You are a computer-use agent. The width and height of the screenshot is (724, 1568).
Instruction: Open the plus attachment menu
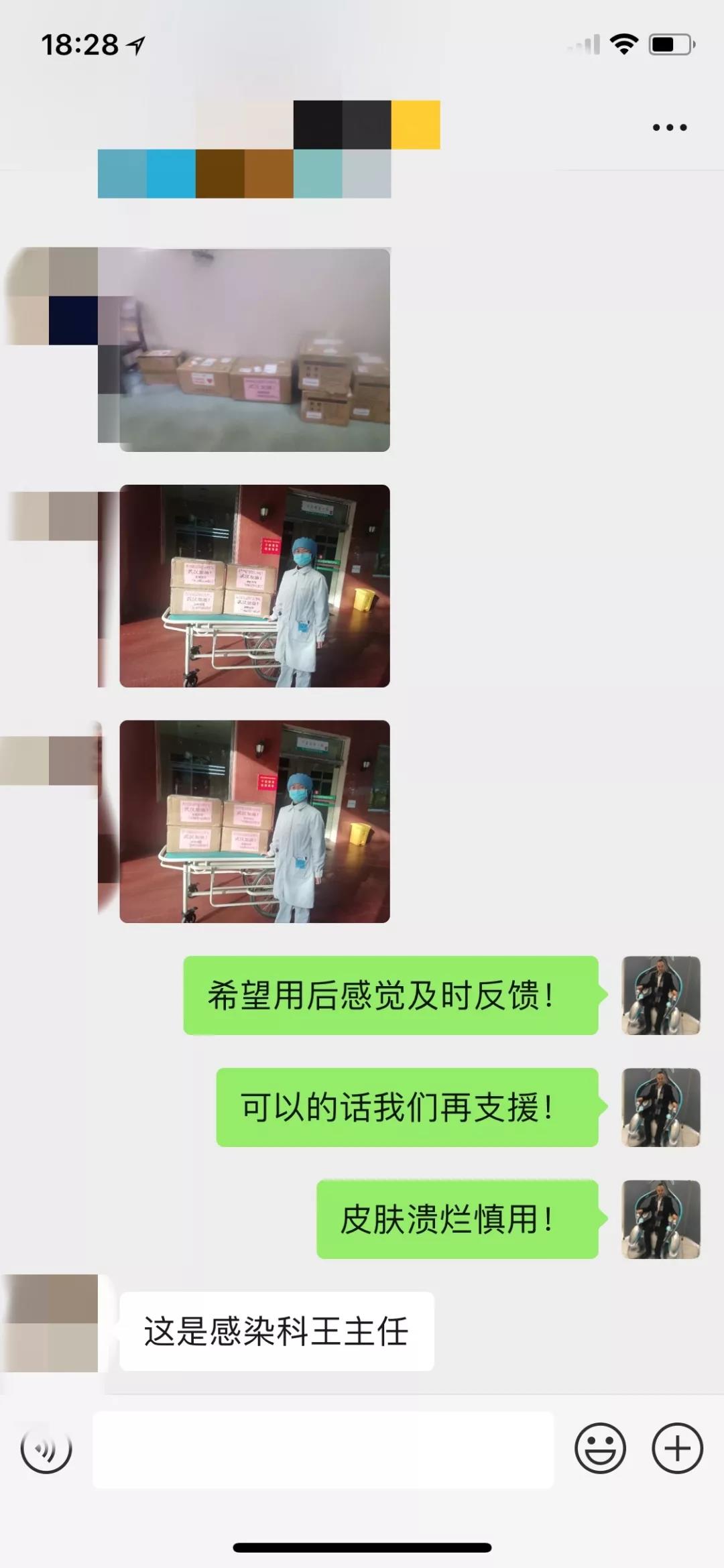(x=677, y=1448)
